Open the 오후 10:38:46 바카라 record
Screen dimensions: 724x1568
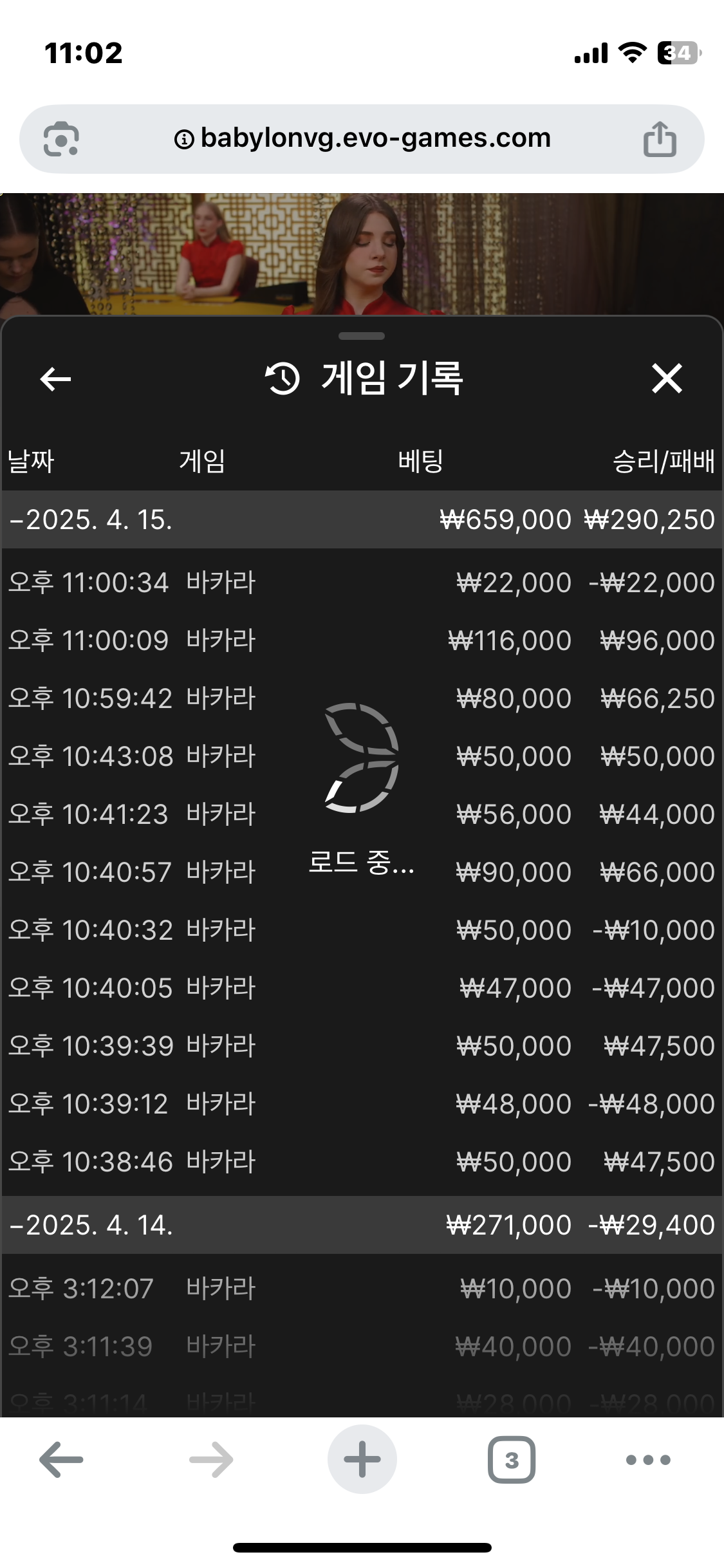point(360,1162)
